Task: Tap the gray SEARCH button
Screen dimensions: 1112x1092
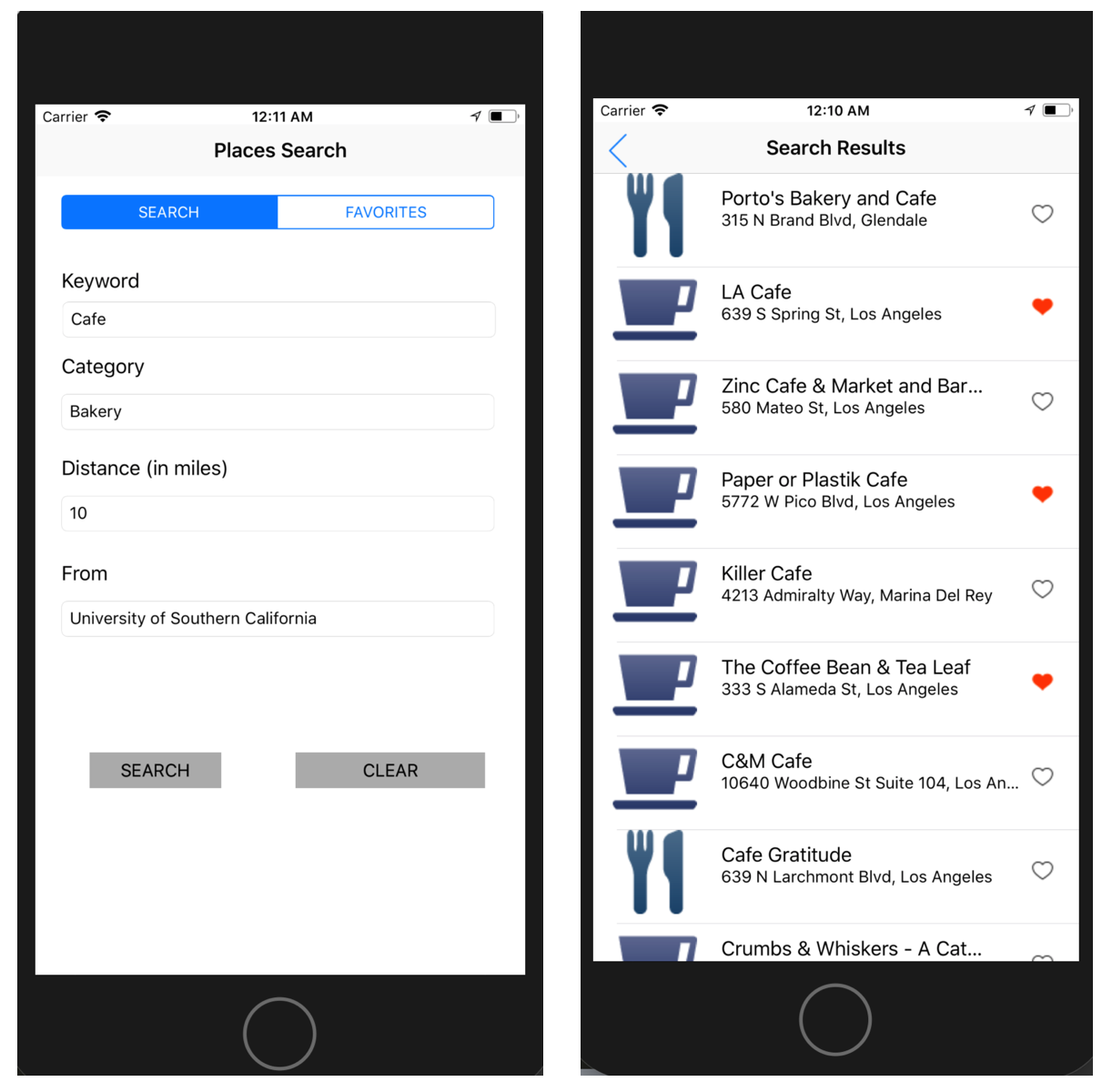Action: [x=156, y=770]
